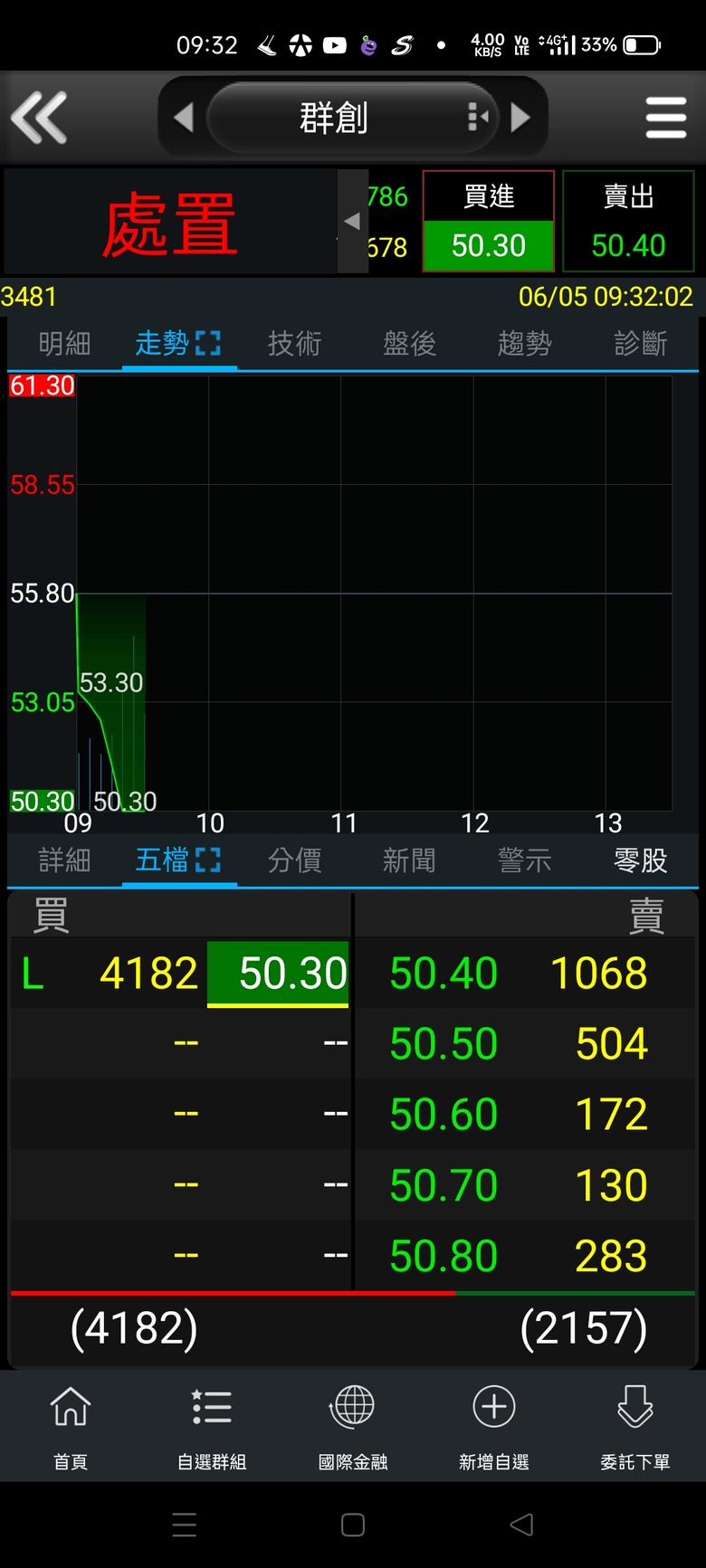Switch to the next stock with right arrow
The height and width of the screenshot is (1568, 706).
[520, 118]
